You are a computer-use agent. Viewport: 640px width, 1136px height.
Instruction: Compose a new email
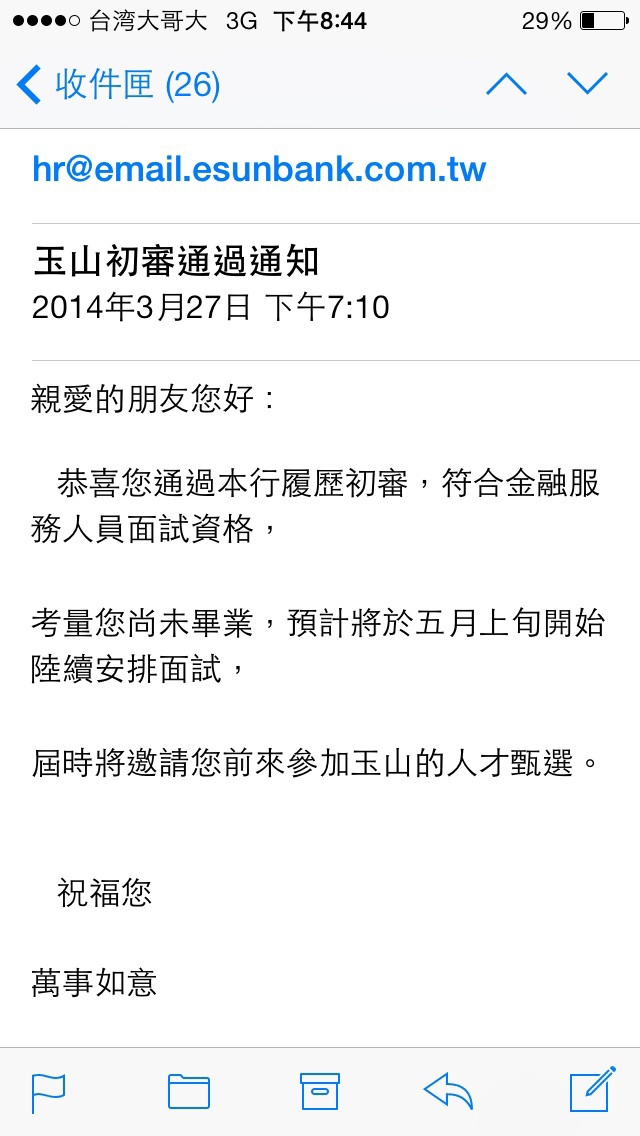coord(591,1091)
